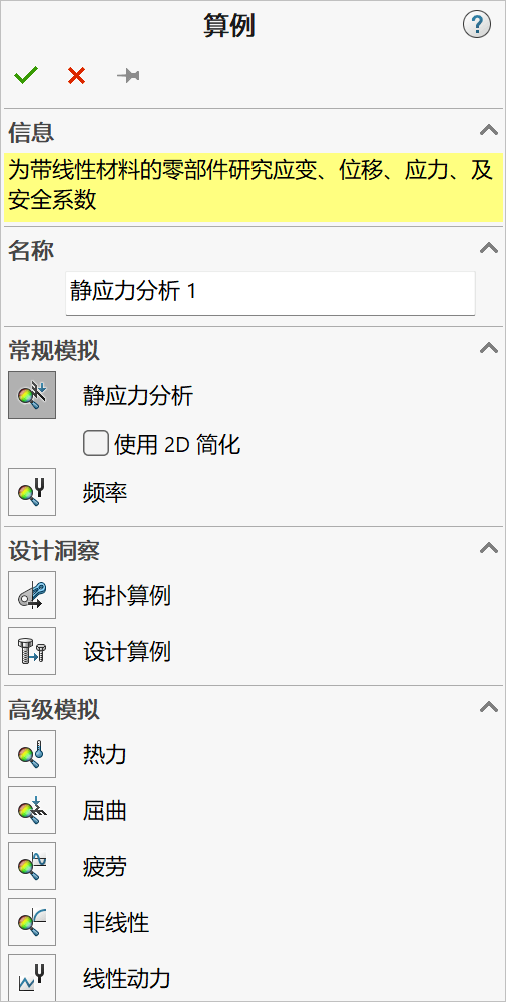Collapse the 信息 section
The image size is (506, 1002).
[x=489, y=130]
